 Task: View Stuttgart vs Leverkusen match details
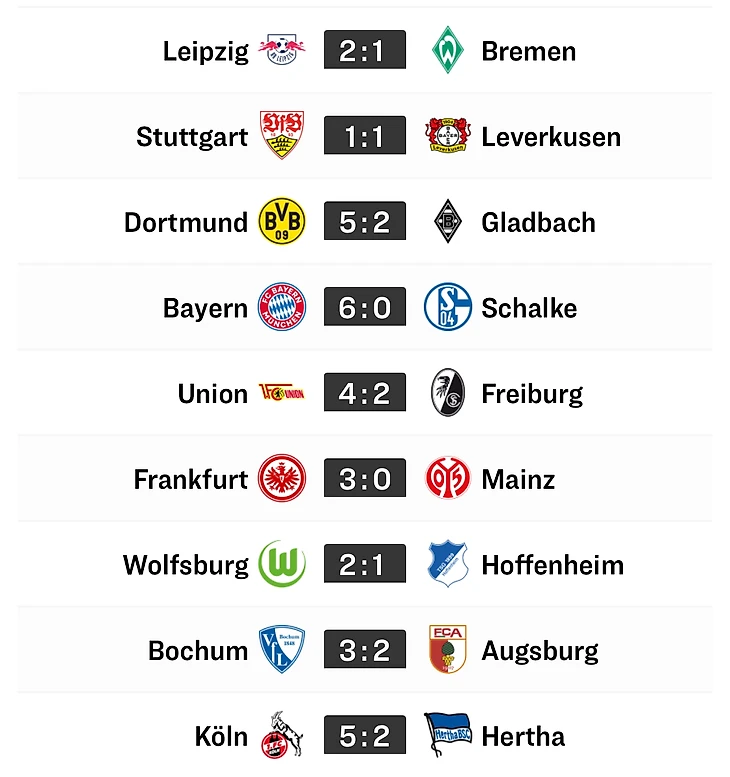pos(364,136)
